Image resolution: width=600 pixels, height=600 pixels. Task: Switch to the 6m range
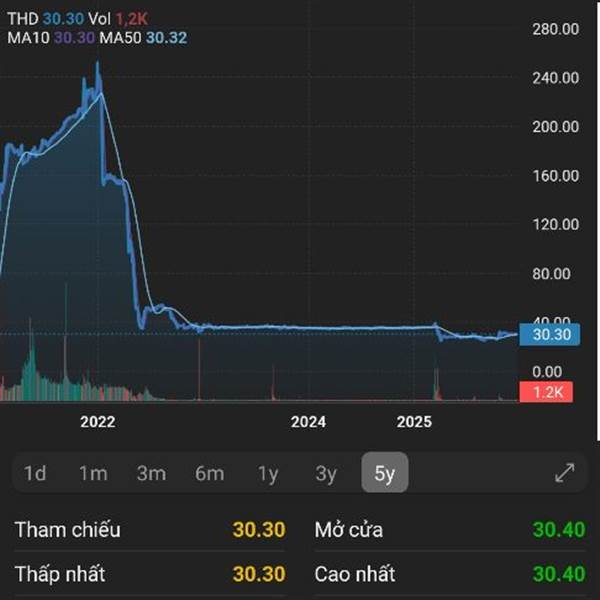210,473
